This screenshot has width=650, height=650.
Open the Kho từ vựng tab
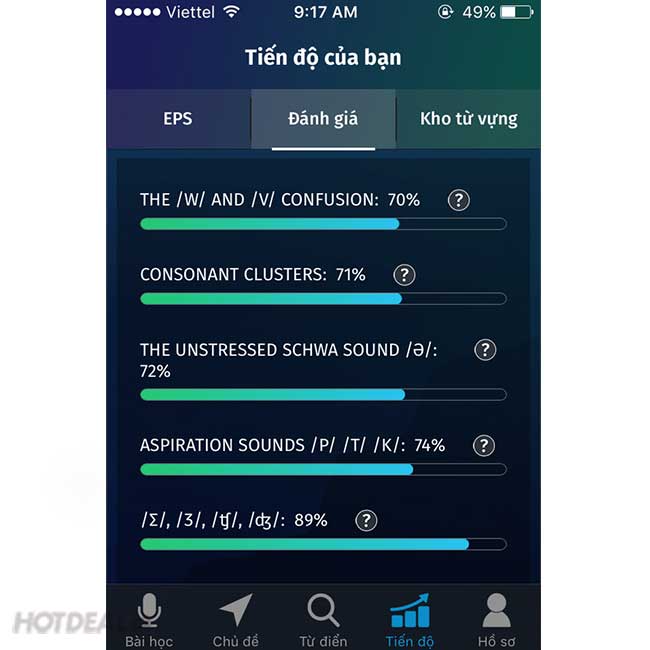pyautogui.click(x=468, y=119)
